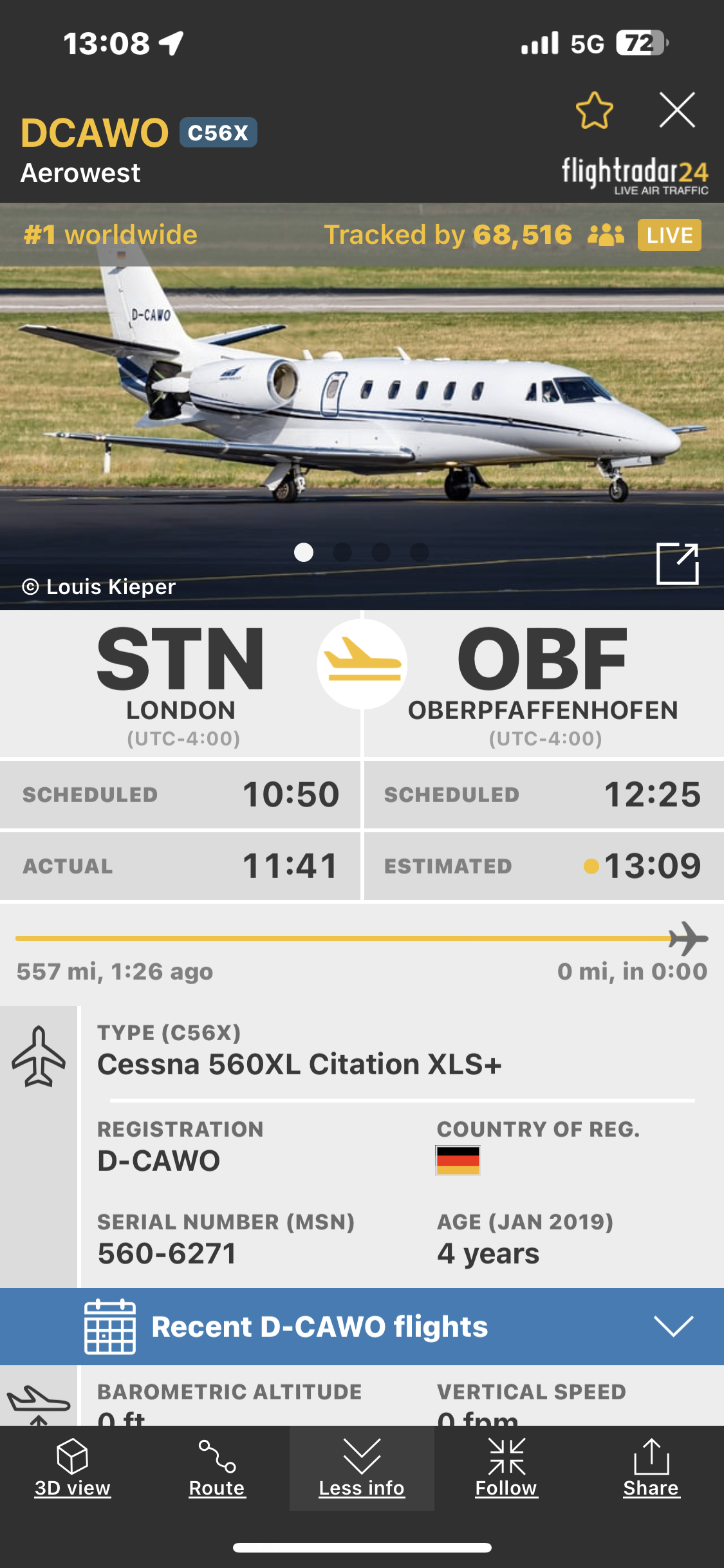Open aircraft photo in external view

pos(677,563)
